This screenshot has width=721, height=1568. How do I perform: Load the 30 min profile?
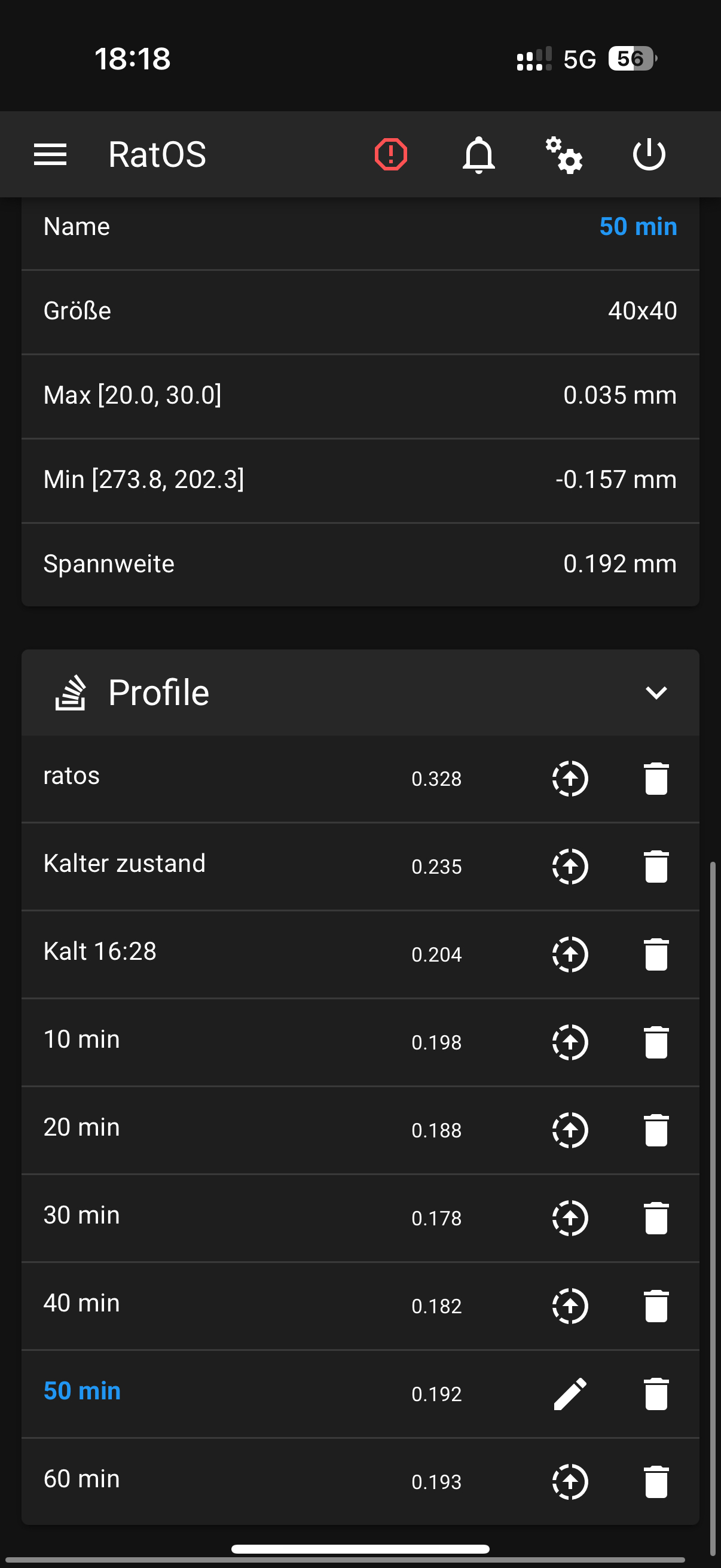click(570, 1218)
